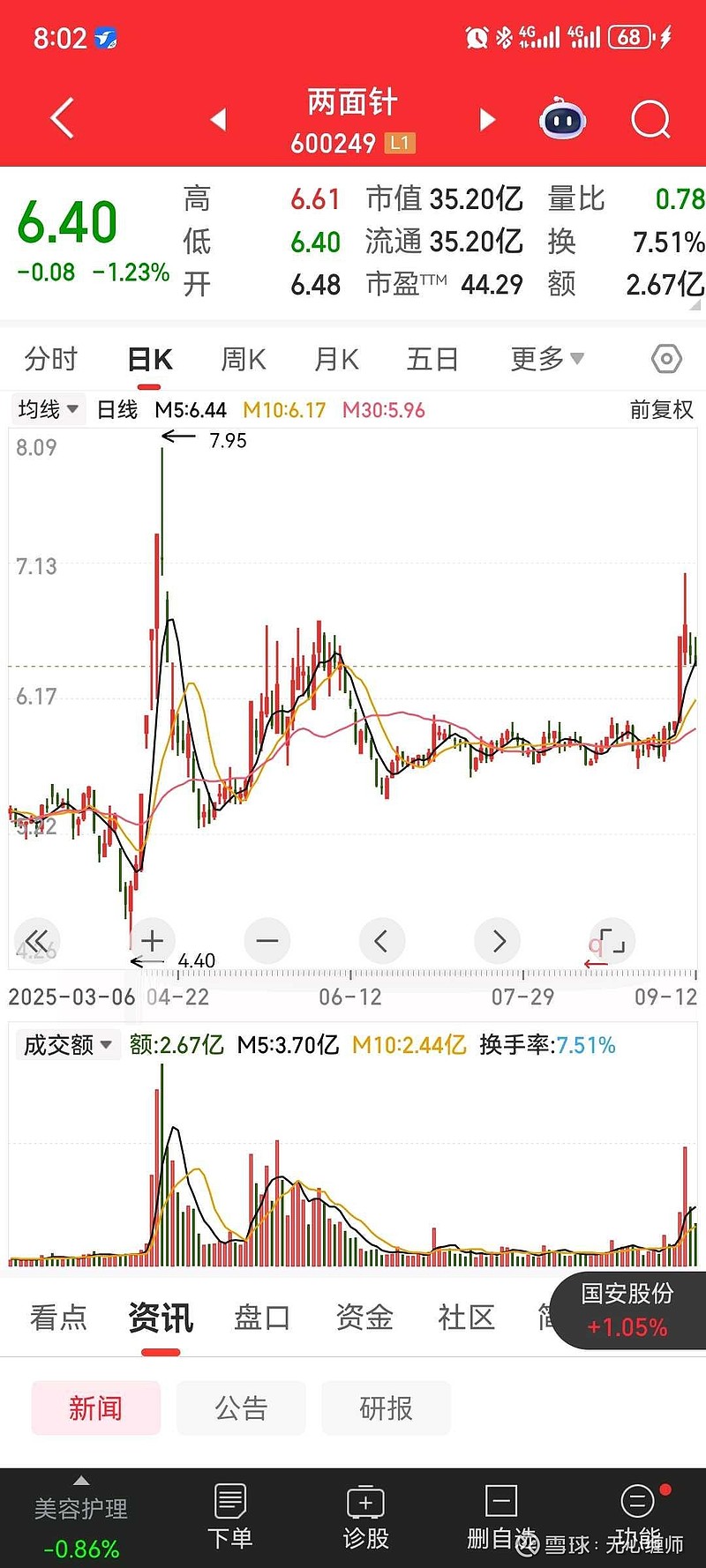Zoom out the K-line chart
Image resolution: width=706 pixels, height=1568 pixels.
[x=267, y=941]
